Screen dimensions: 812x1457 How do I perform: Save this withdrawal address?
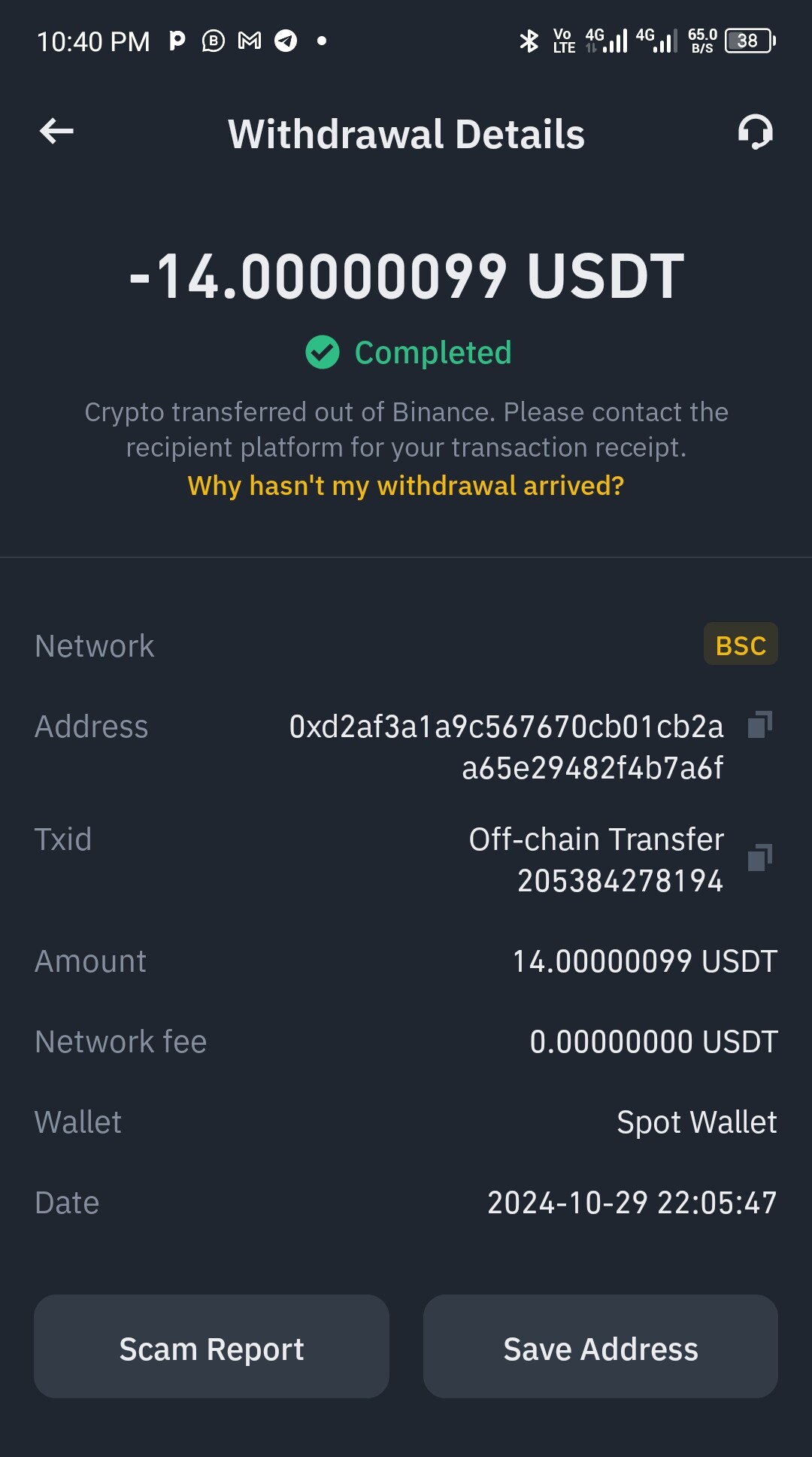point(601,1346)
